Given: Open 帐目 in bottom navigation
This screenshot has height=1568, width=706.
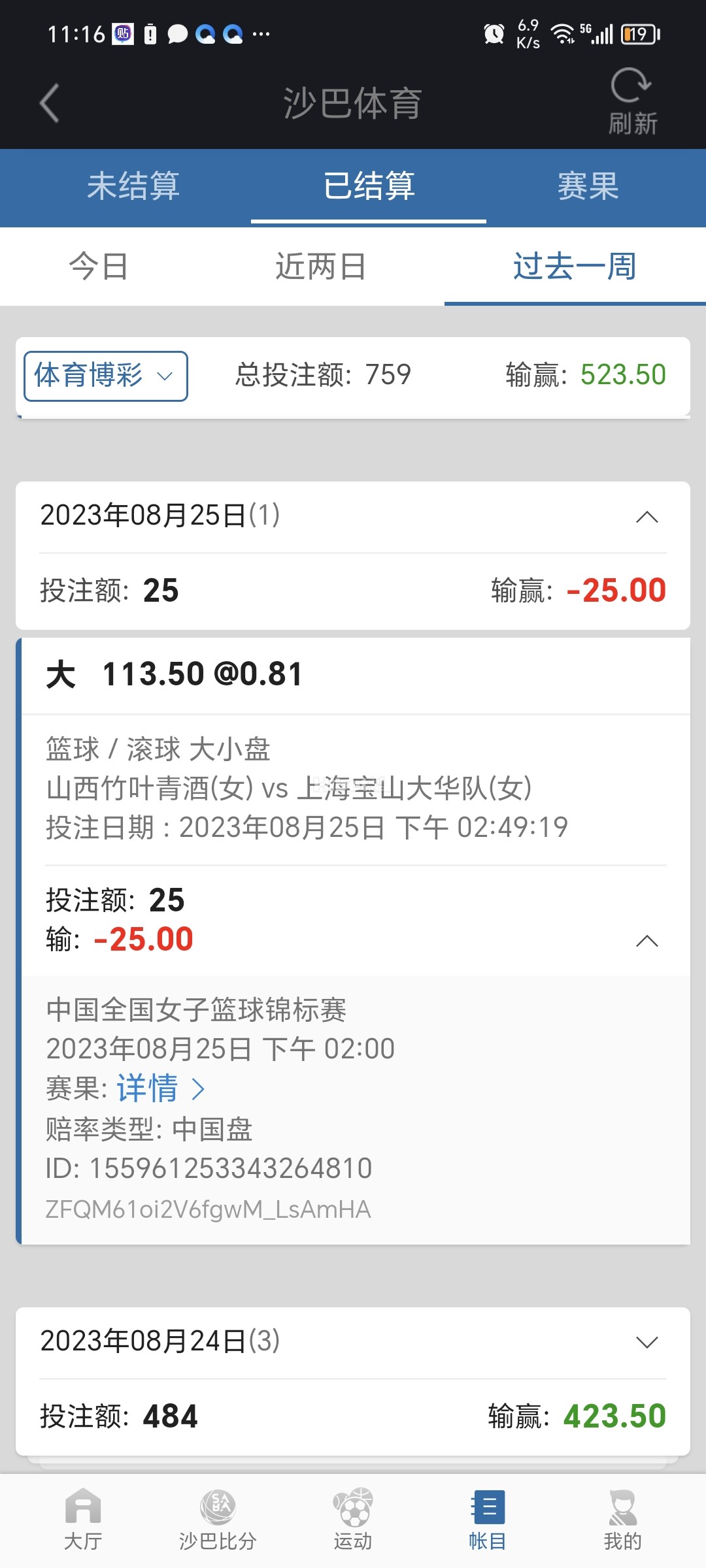Looking at the screenshot, I should (488, 1520).
